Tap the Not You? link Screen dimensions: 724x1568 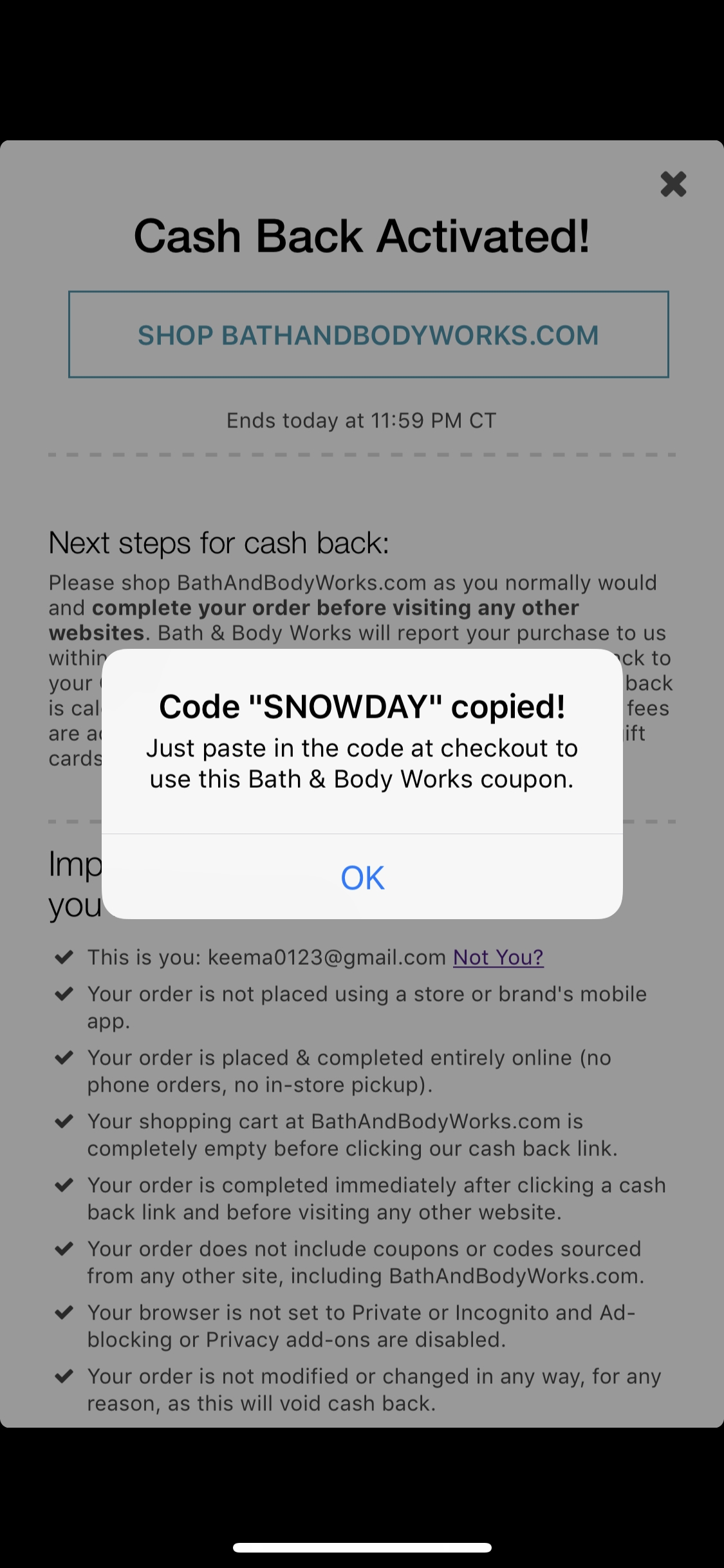click(x=498, y=957)
